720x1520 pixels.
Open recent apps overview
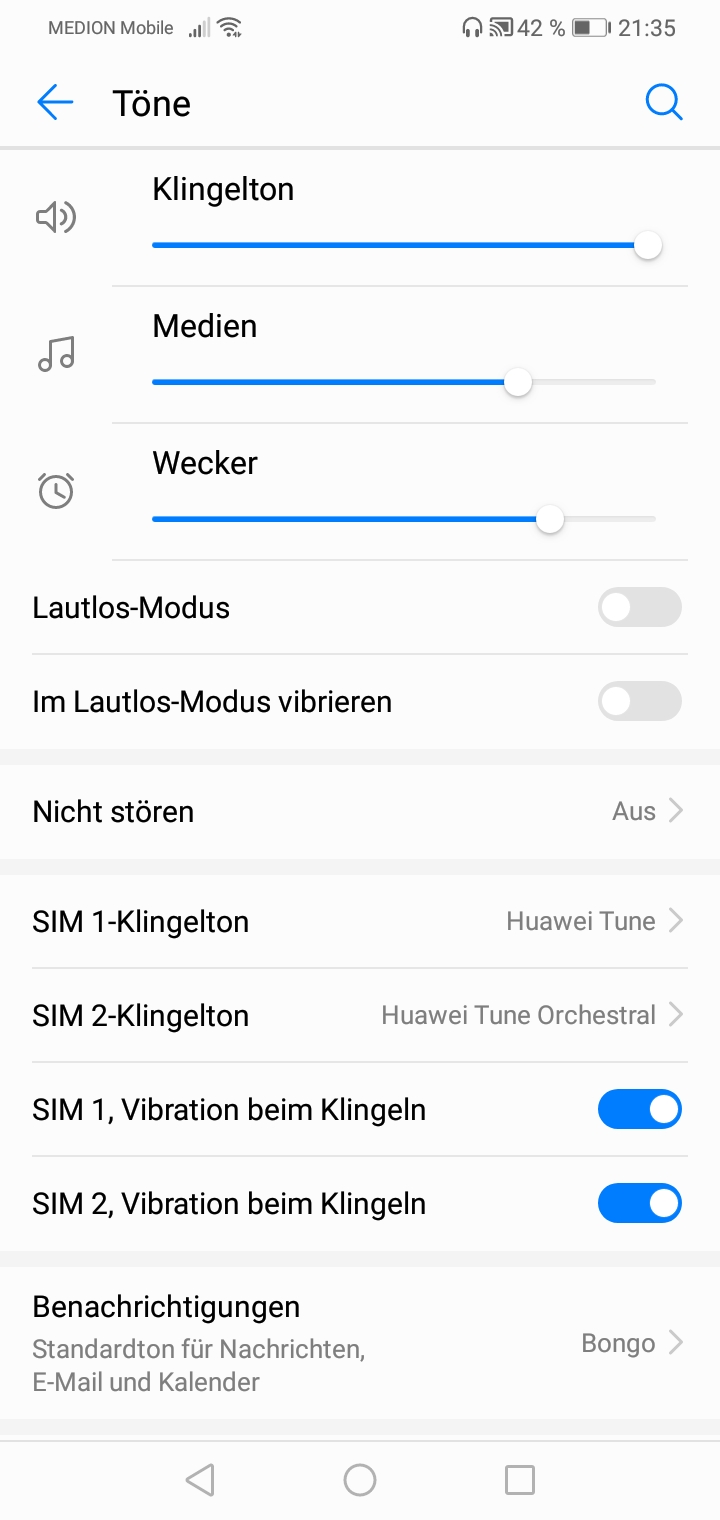[x=519, y=1480]
